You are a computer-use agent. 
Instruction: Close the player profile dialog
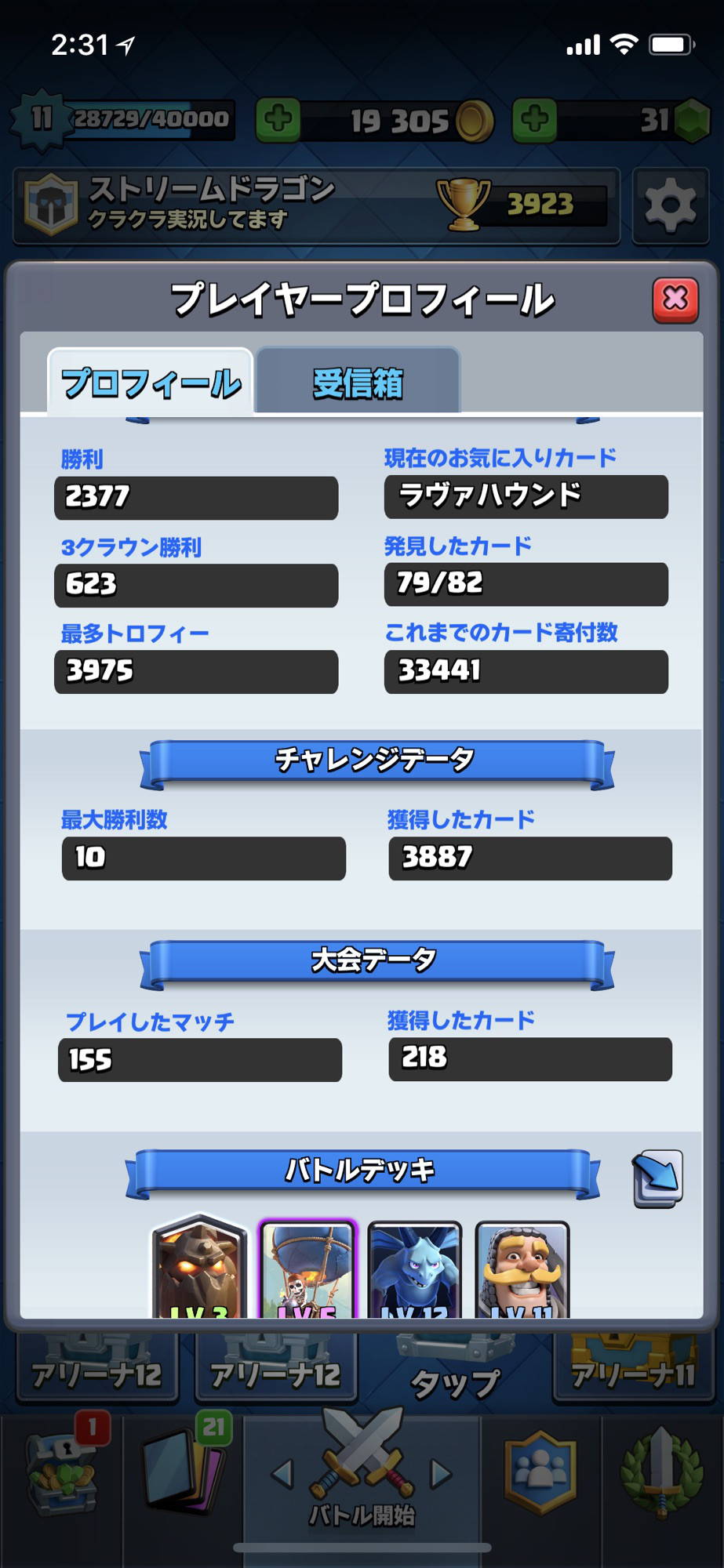[x=675, y=299]
